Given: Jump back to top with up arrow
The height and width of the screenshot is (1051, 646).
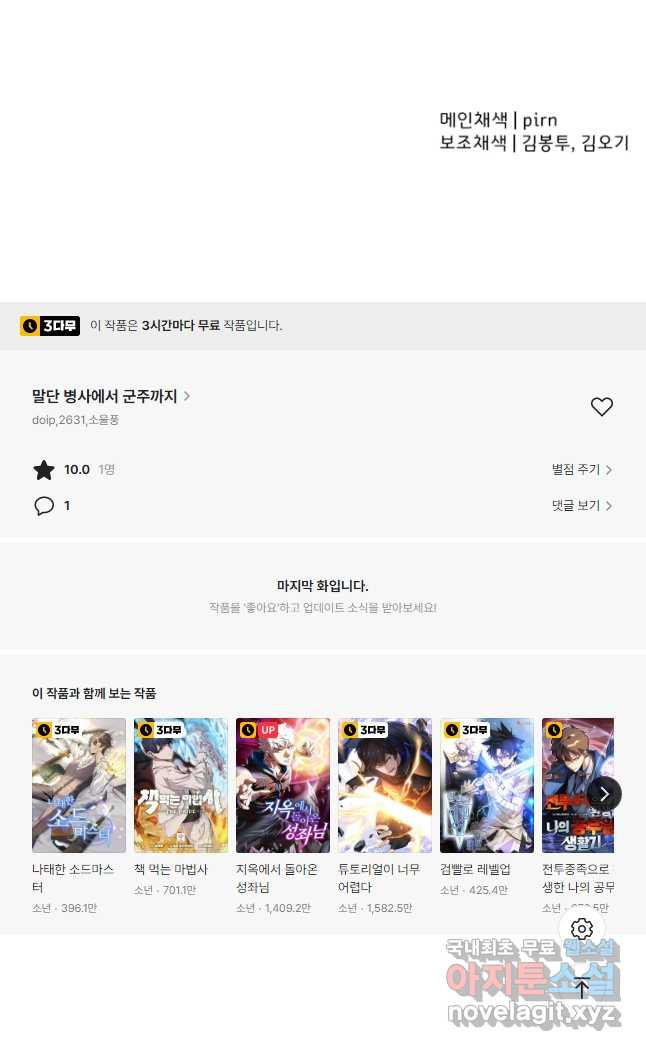Looking at the screenshot, I should (582, 987).
